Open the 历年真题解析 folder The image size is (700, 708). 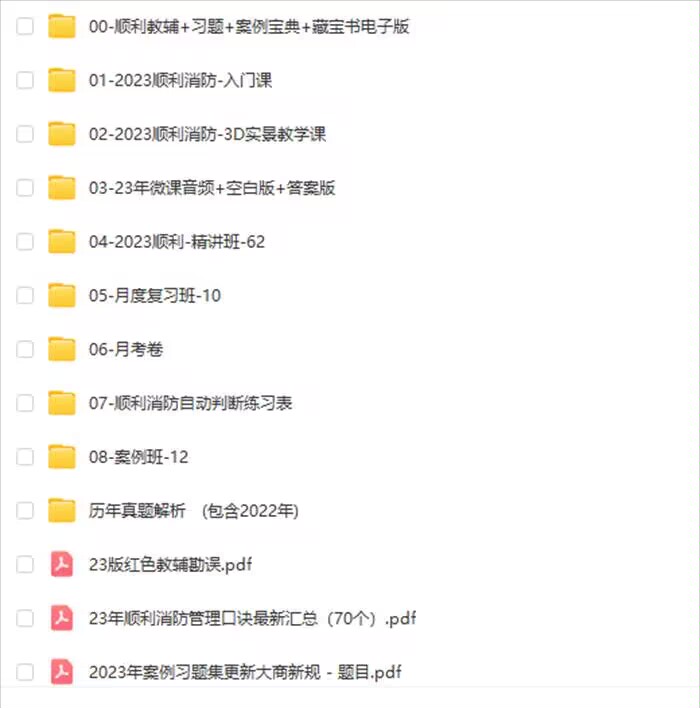[x=193, y=511]
